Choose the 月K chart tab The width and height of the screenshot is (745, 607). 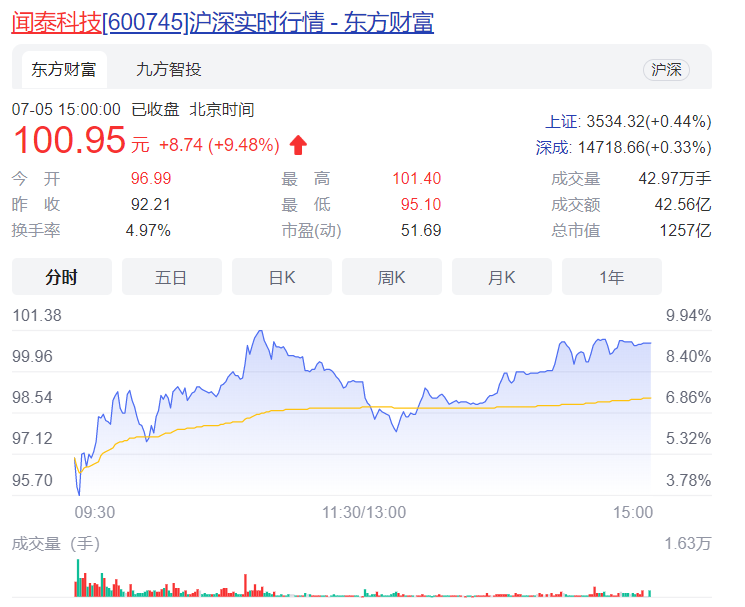coord(502,277)
